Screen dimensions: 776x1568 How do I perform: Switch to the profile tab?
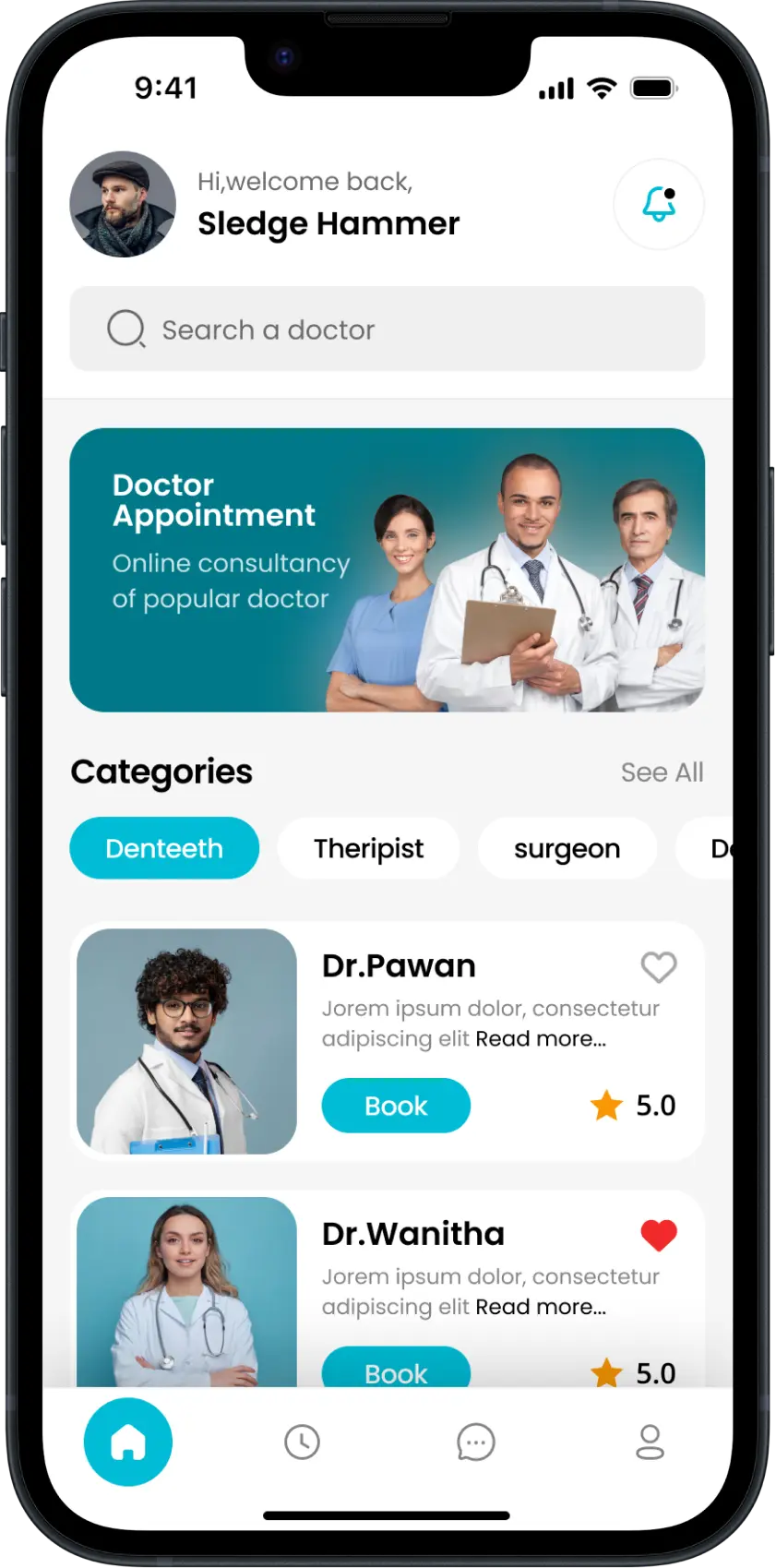tap(650, 1442)
